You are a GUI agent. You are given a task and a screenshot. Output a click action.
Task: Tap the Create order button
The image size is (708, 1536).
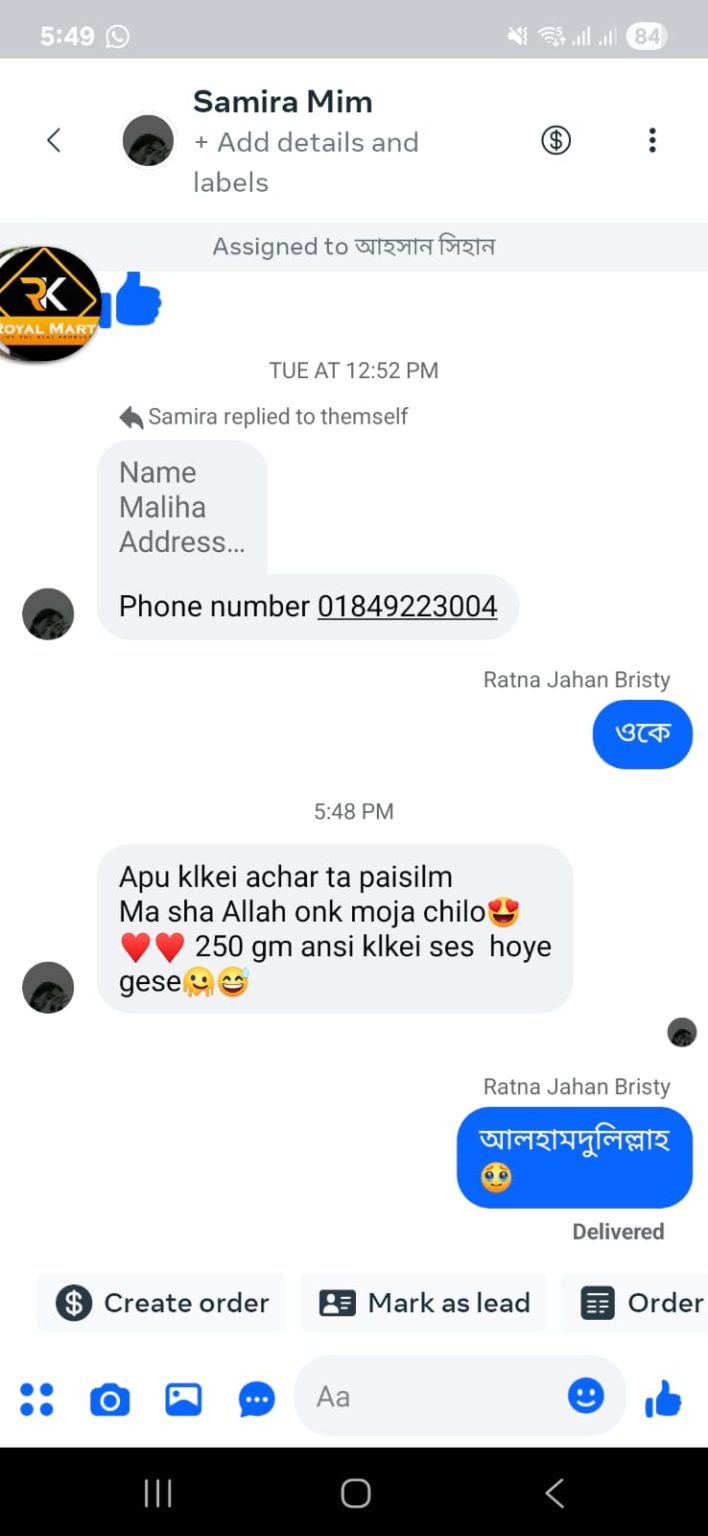[162, 1303]
